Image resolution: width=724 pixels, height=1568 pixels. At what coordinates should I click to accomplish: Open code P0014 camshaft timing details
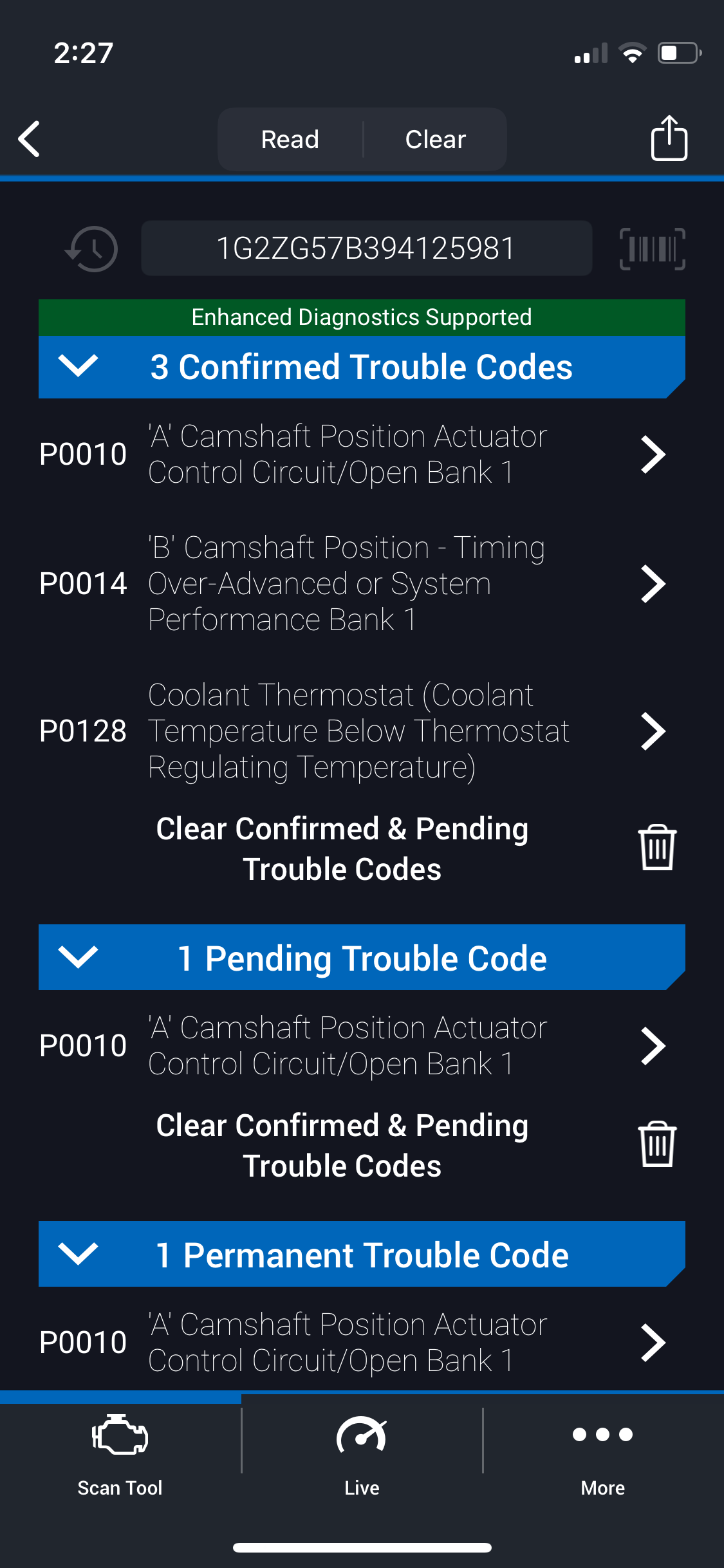362,584
